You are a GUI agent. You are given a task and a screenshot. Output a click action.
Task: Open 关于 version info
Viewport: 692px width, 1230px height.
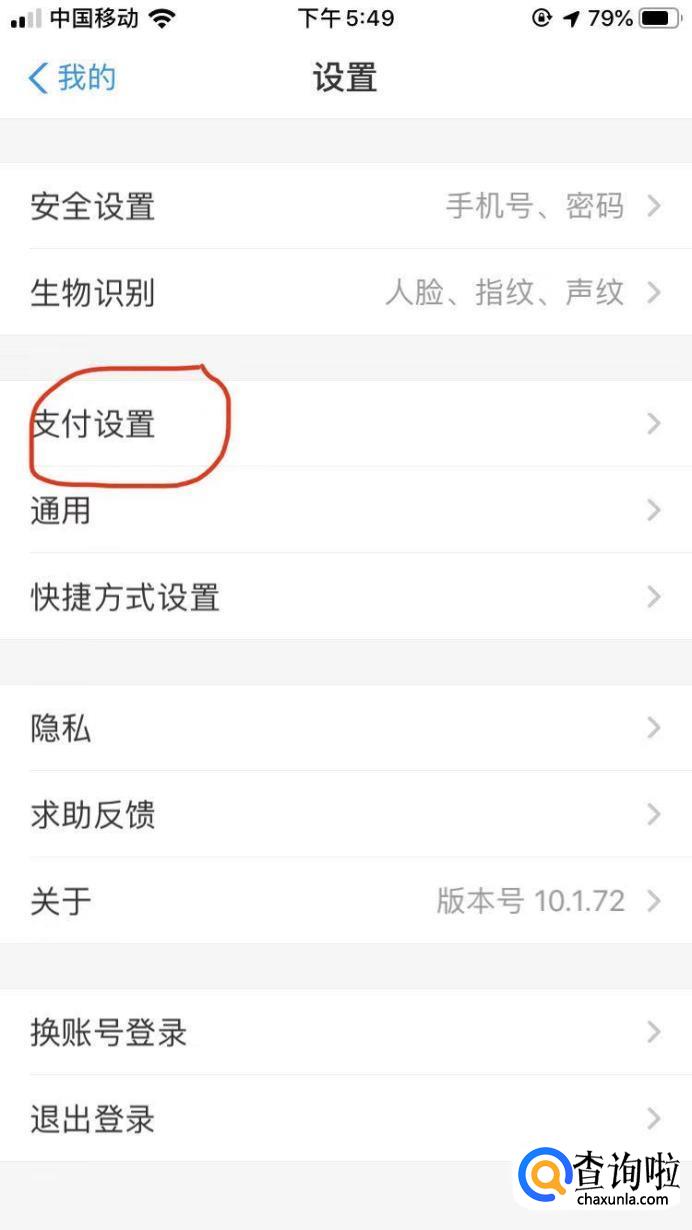pyautogui.click(x=346, y=900)
